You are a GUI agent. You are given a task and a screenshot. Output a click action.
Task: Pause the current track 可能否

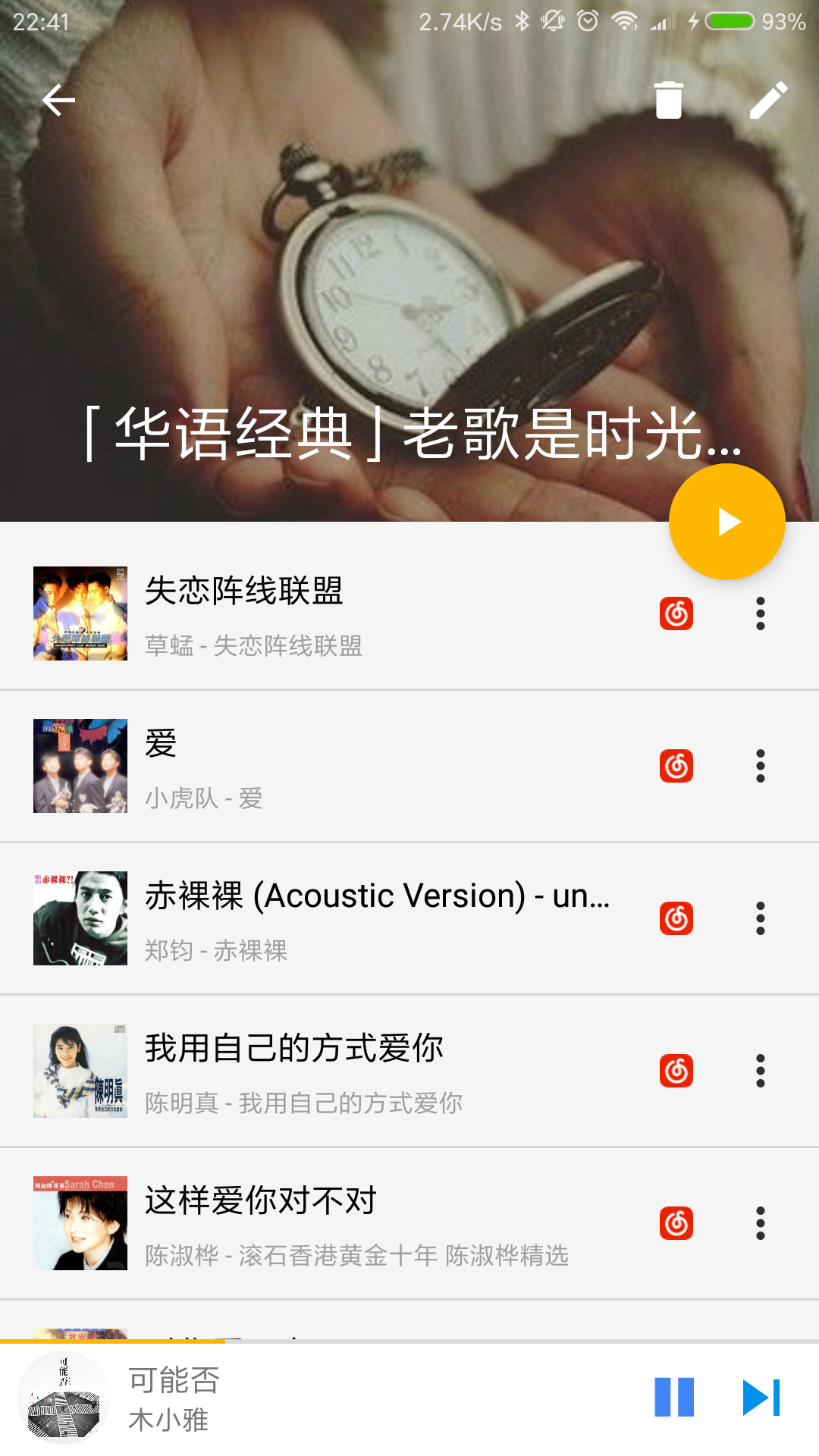(673, 1397)
